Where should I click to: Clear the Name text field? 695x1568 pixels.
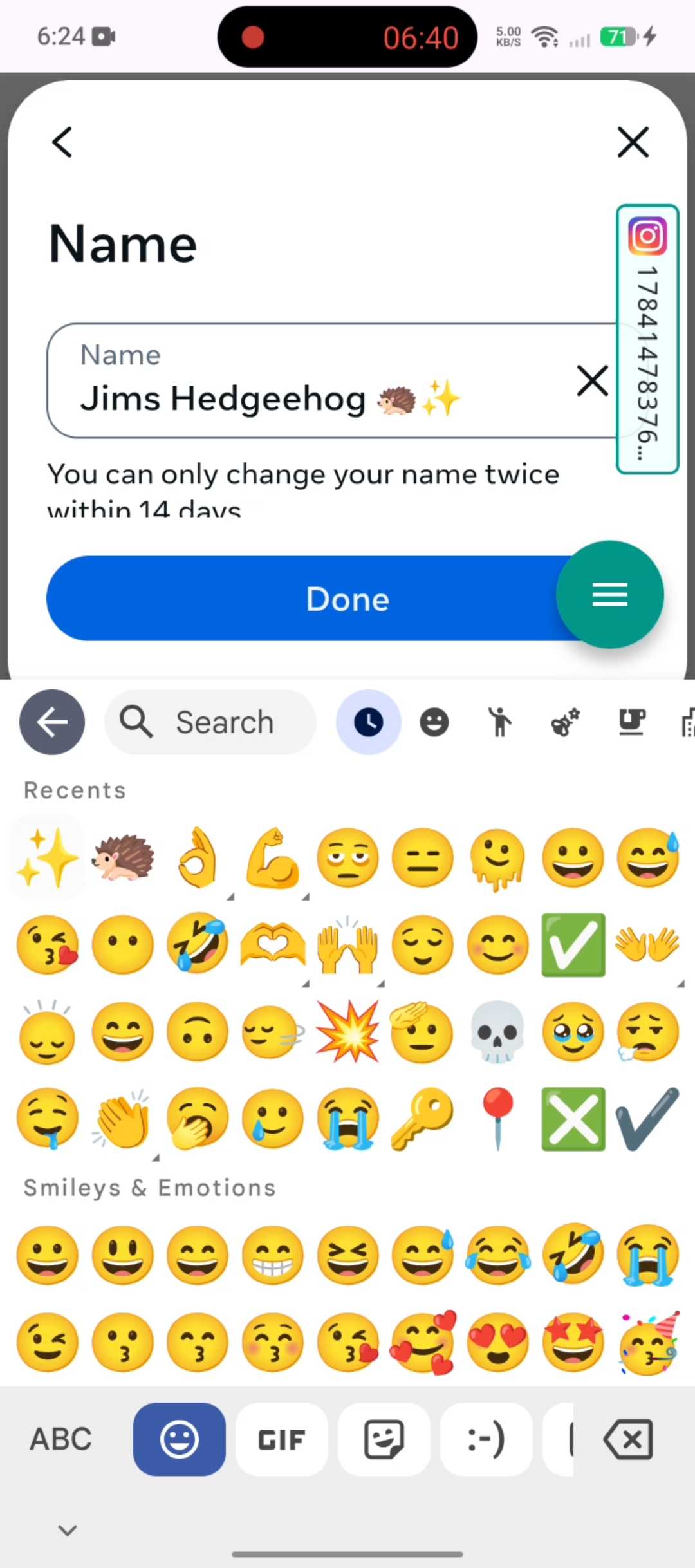(592, 380)
